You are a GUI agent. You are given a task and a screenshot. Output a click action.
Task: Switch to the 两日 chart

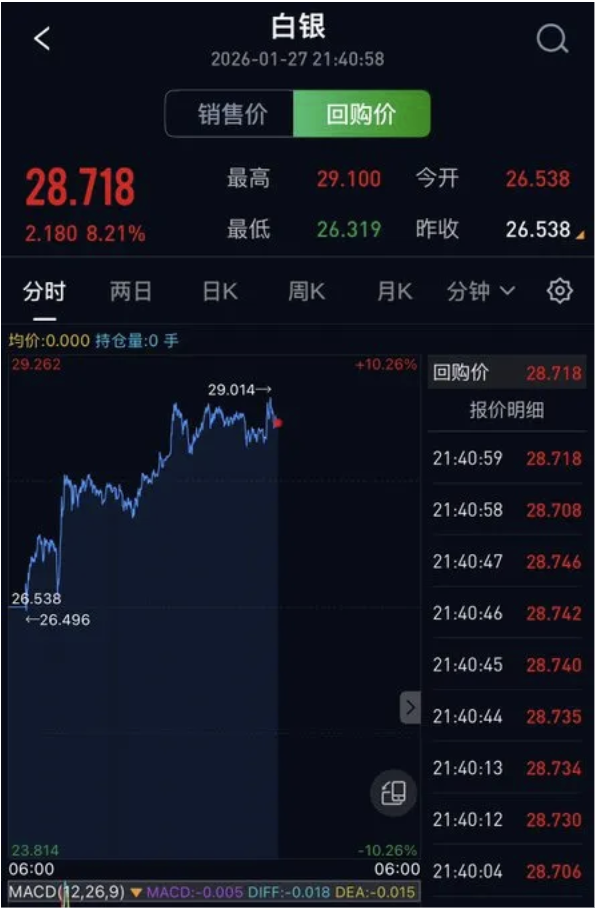pyautogui.click(x=131, y=292)
